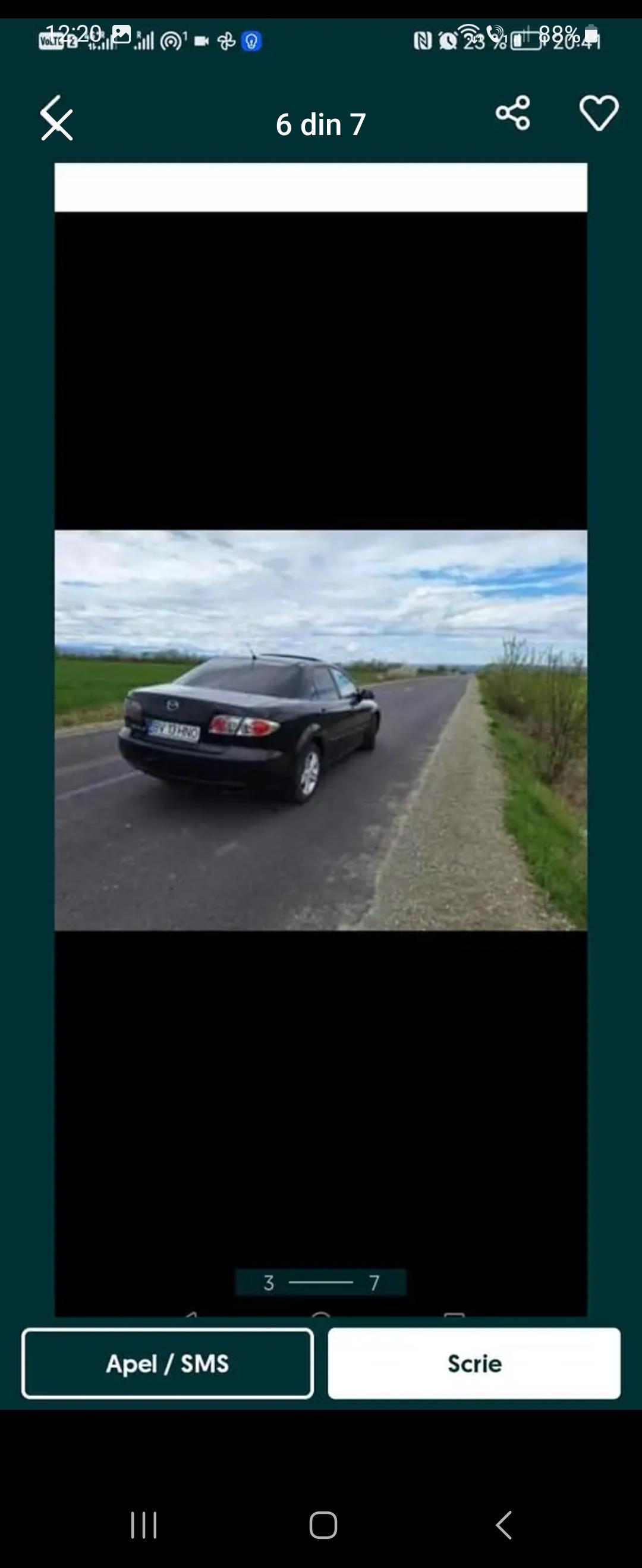
Task: Tap Scrie to message the seller
Action: (474, 1363)
